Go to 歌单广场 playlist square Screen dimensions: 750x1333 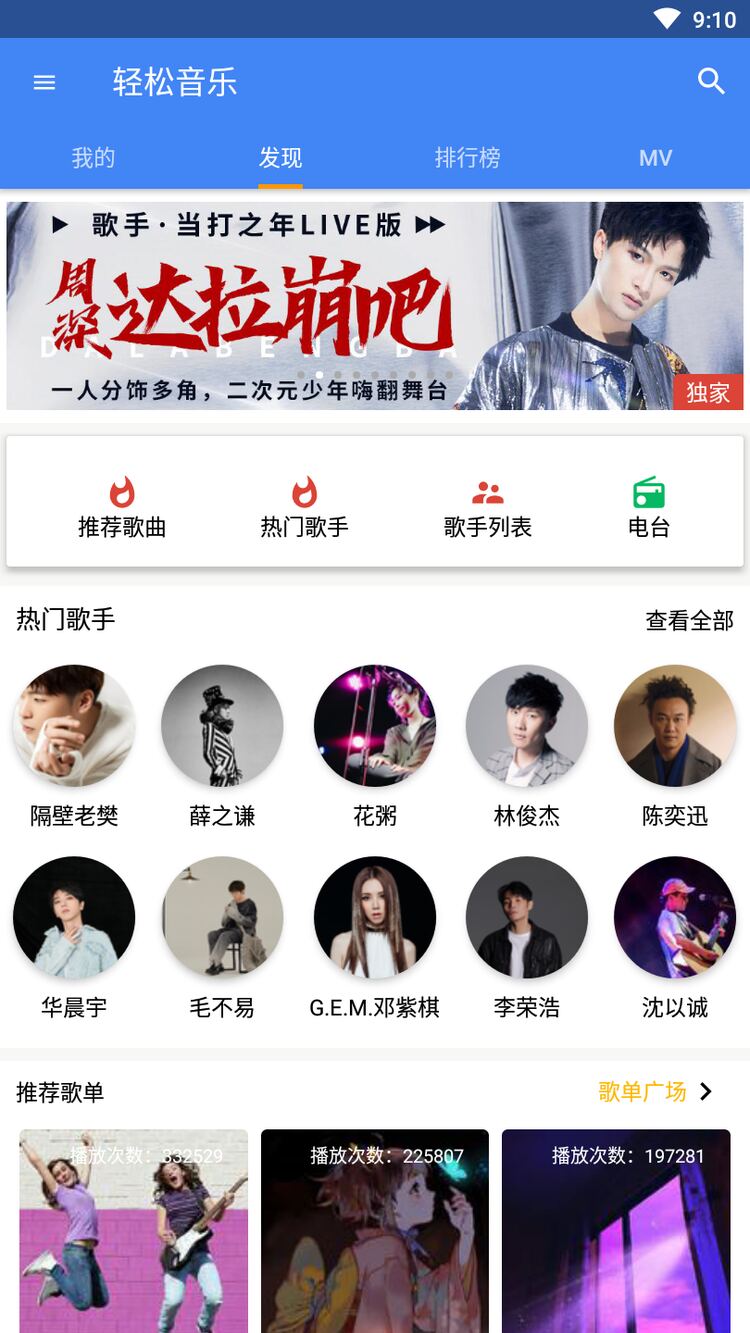pos(655,1092)
